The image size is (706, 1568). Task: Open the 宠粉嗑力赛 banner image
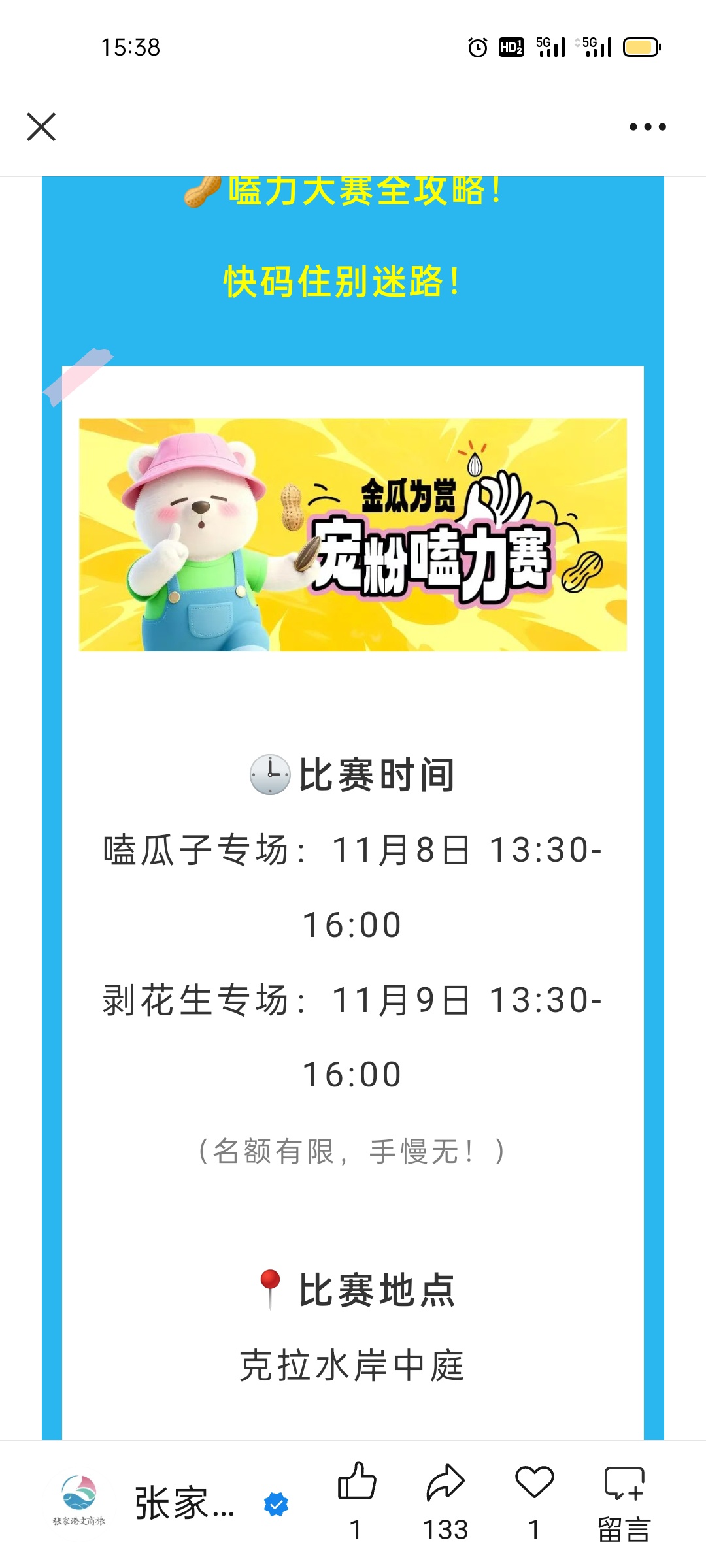click(353, 534)
